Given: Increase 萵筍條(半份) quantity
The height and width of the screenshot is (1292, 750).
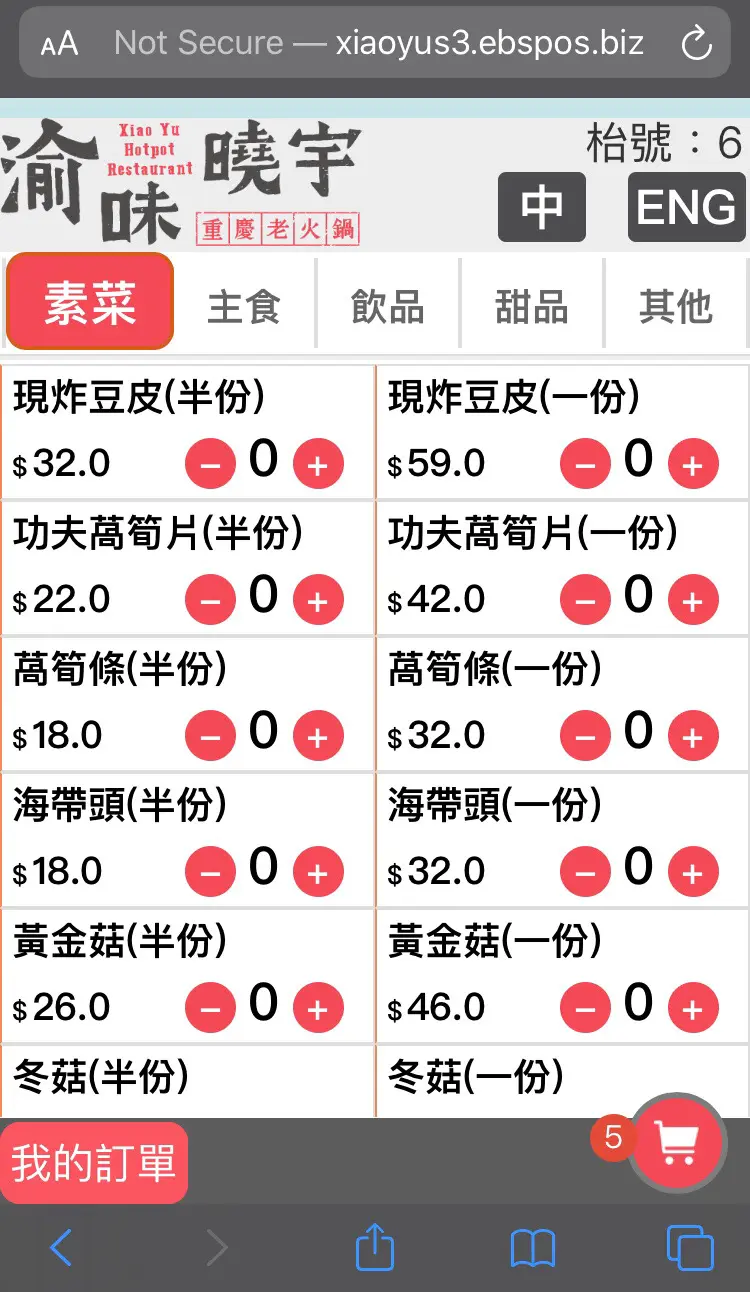Looking at the screenshot, I should 318,737.
